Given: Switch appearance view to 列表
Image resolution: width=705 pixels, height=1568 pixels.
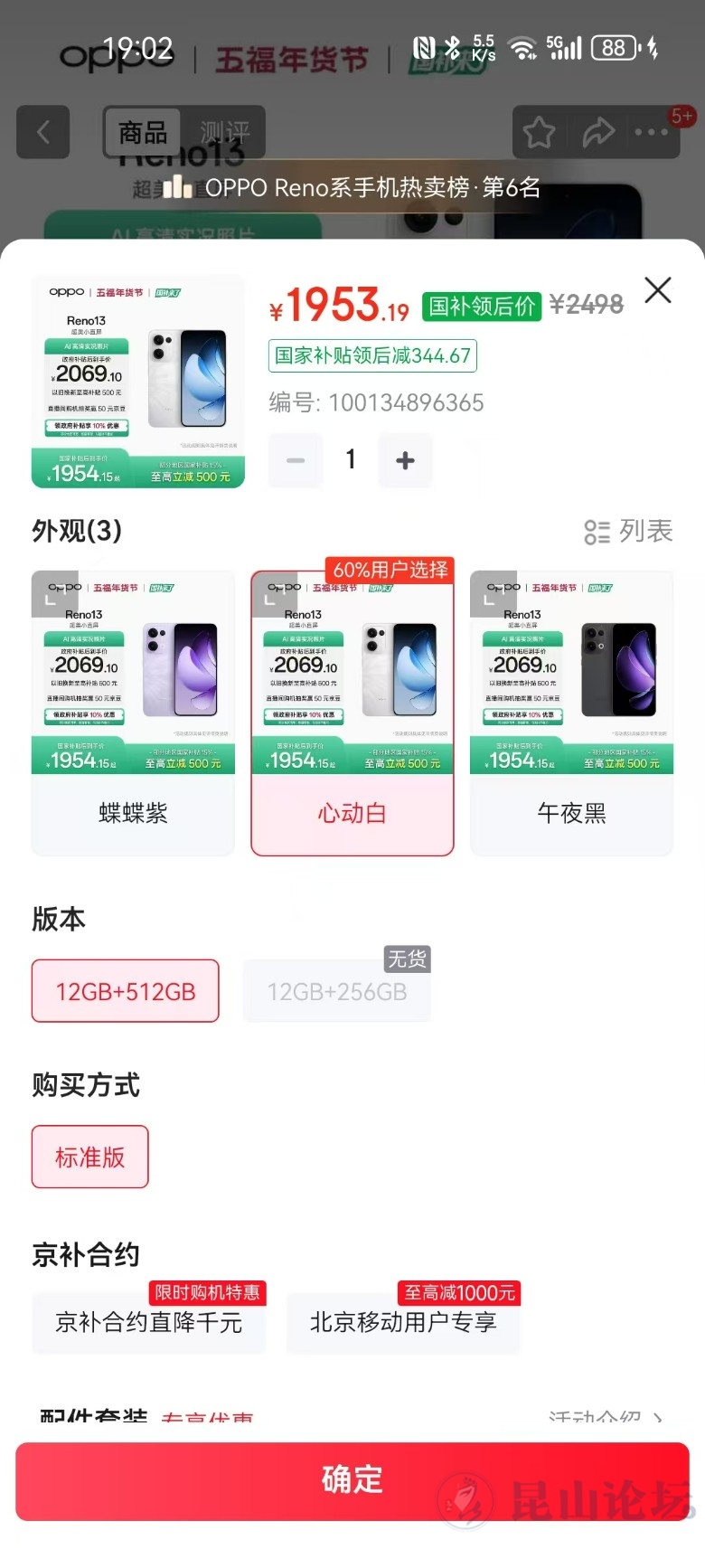Looking at the screenshot, I should [x=629, y=532].
